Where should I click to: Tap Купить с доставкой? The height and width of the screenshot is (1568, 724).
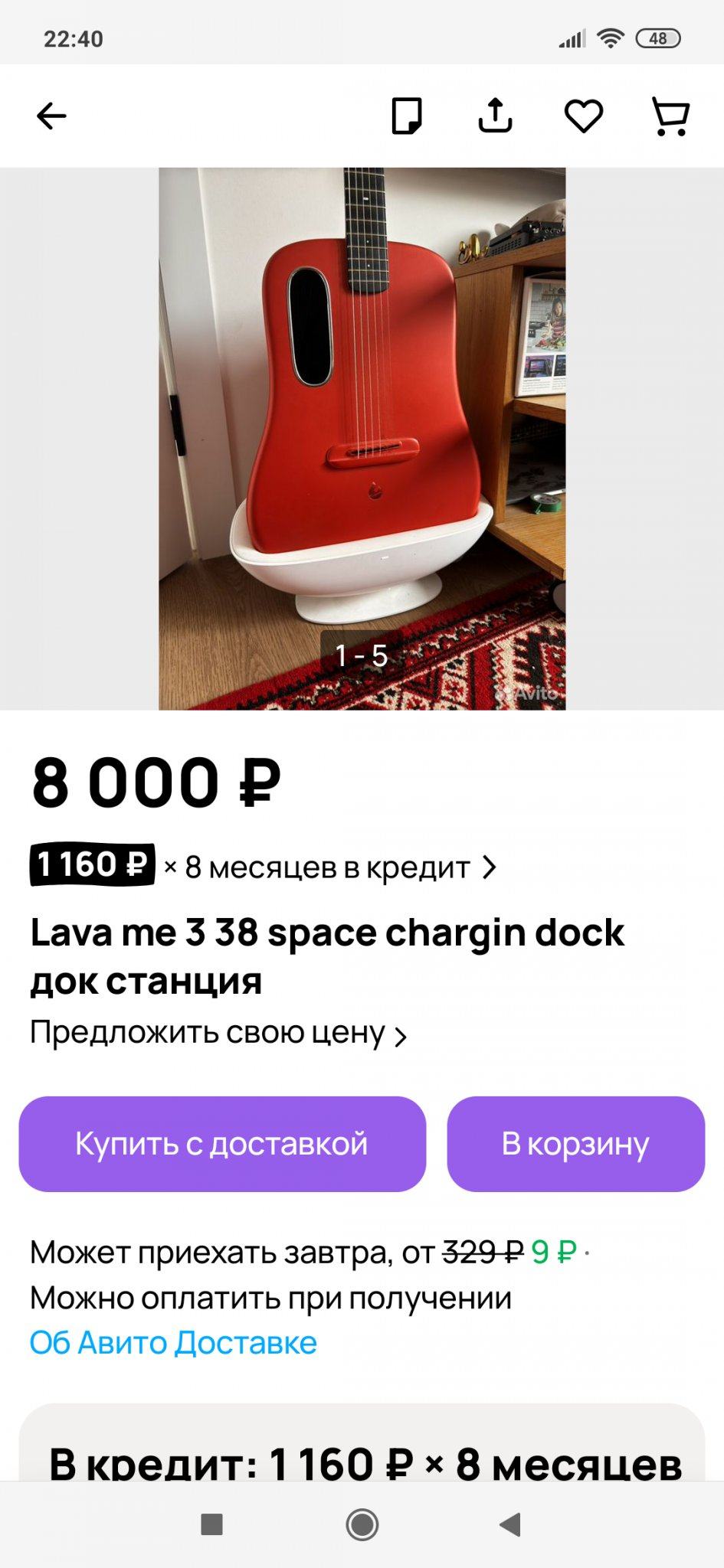pos(222,1144)
